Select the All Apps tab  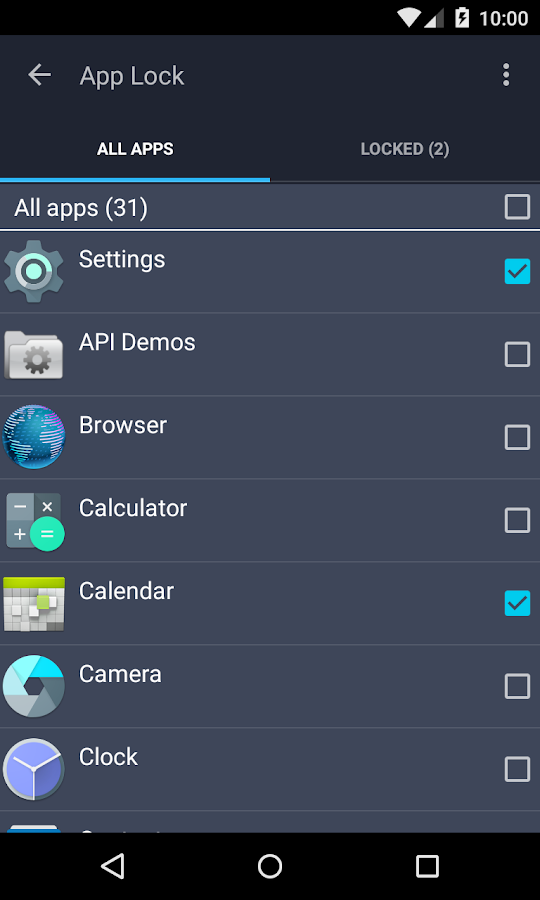tap(135, 149)
